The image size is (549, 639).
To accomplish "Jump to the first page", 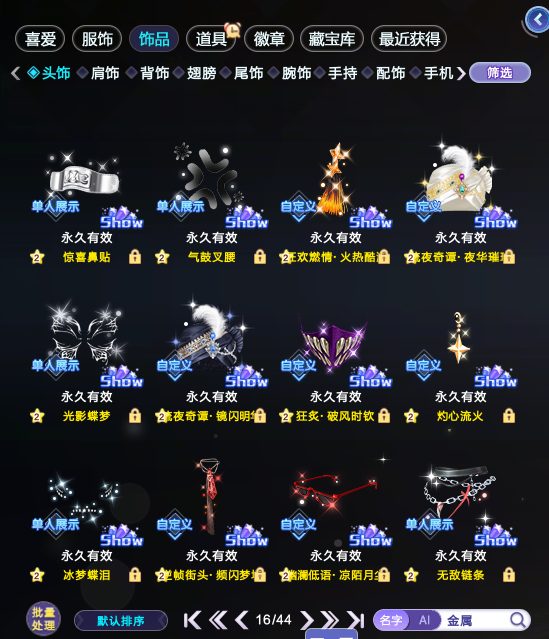I will [x=192, y=620].
